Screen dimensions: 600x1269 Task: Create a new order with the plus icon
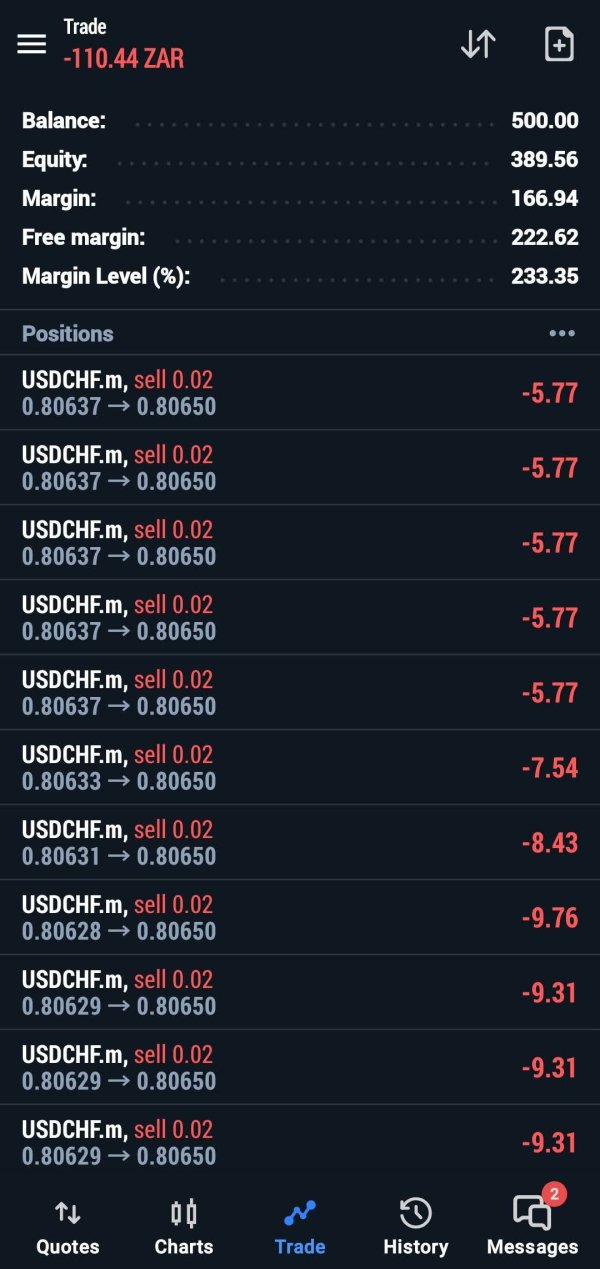558,44
